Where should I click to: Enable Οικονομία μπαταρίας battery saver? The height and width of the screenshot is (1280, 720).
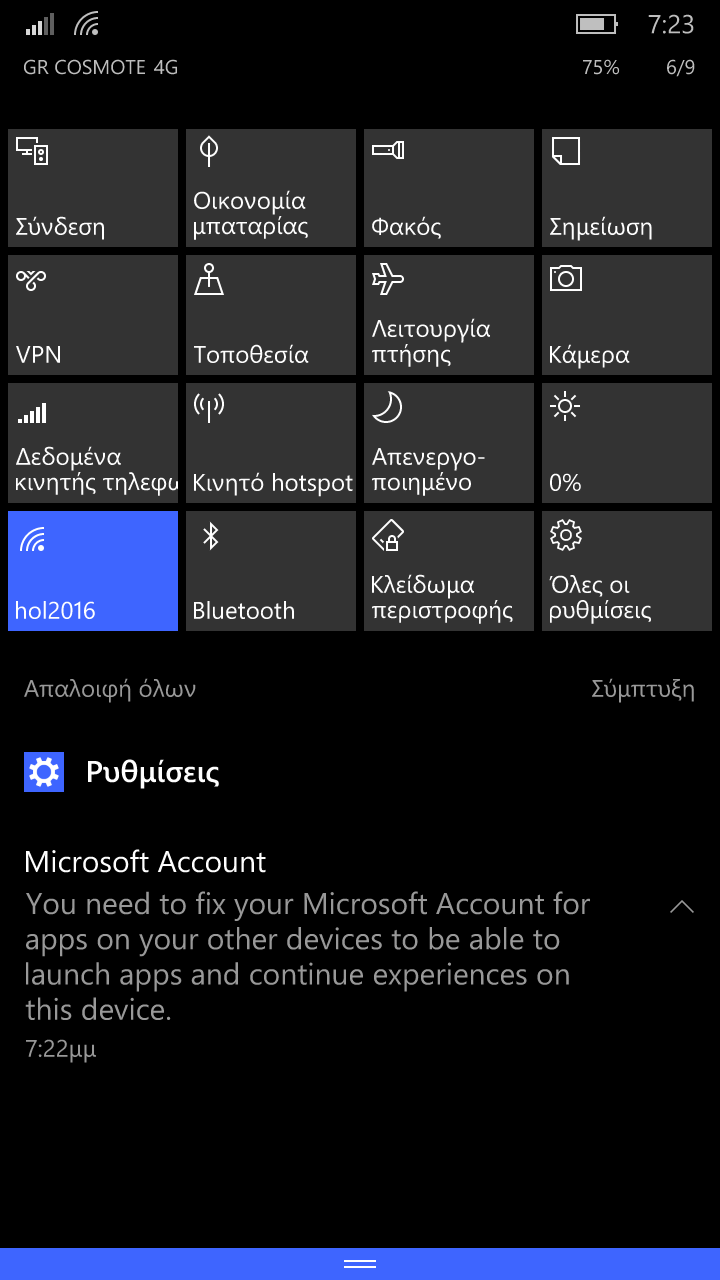coord(271,188)
